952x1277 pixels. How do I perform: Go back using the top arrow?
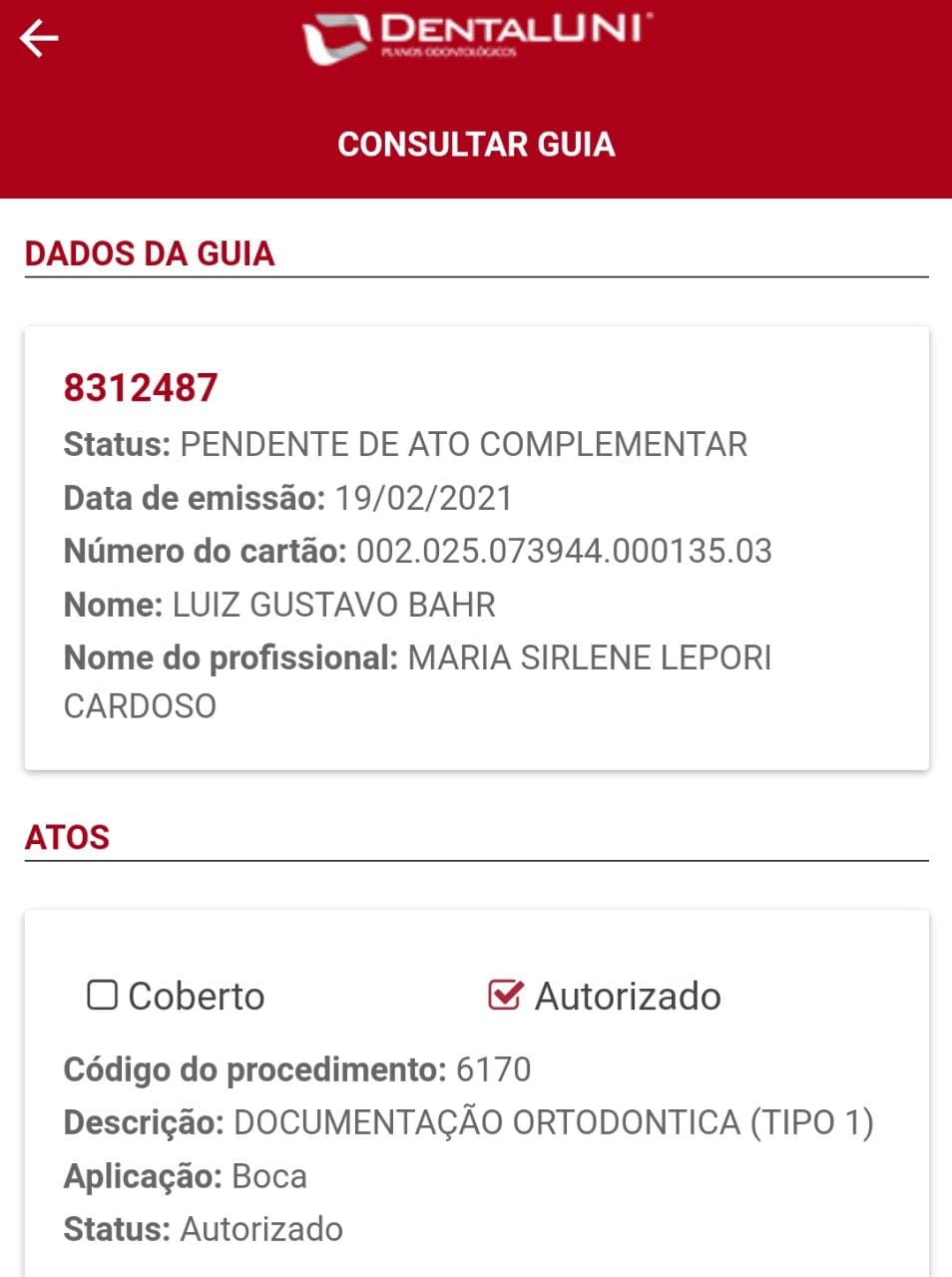pyautogui.click(x=40, y=39)
